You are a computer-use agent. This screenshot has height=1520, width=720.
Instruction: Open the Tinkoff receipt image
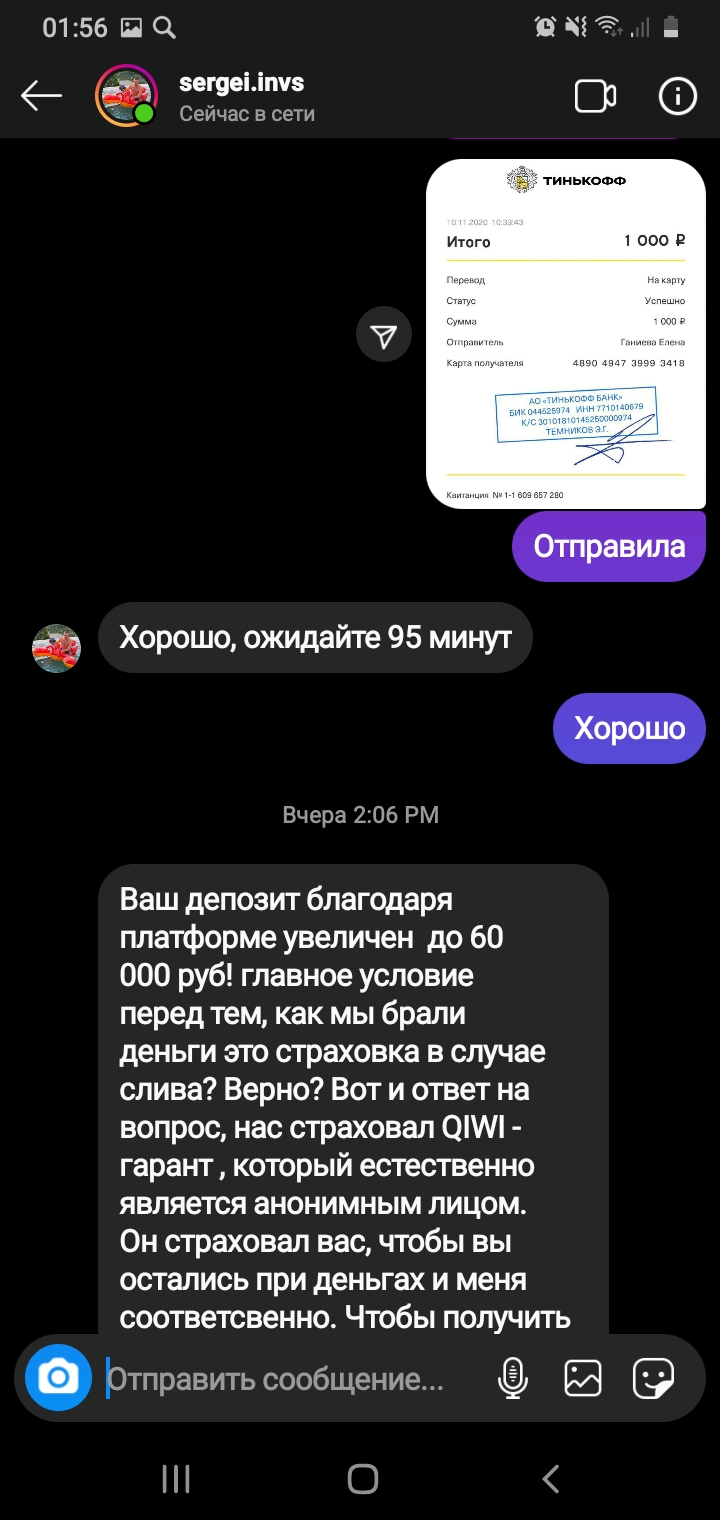[566, 333]
